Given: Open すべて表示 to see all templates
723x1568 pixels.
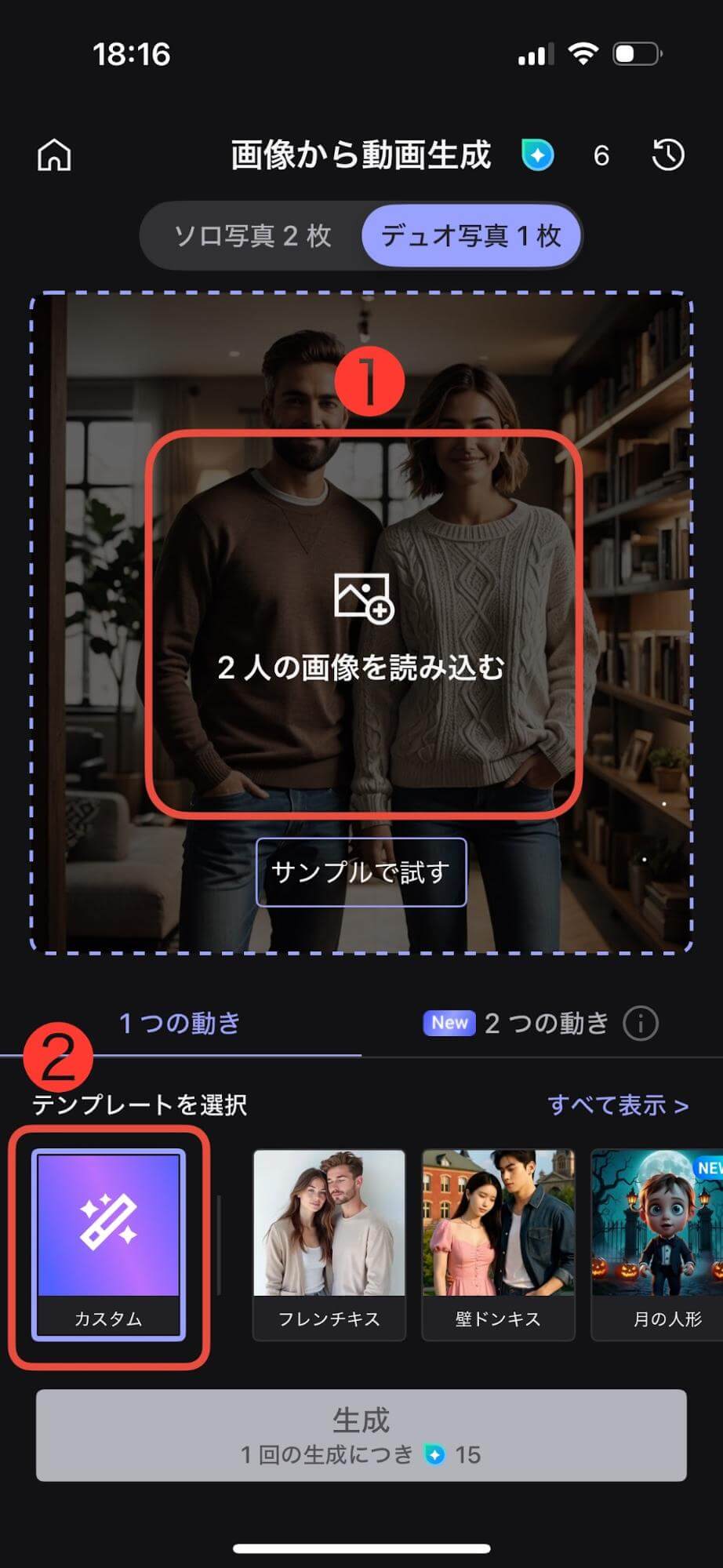Looking at the screenshot, I should 616,1104.
